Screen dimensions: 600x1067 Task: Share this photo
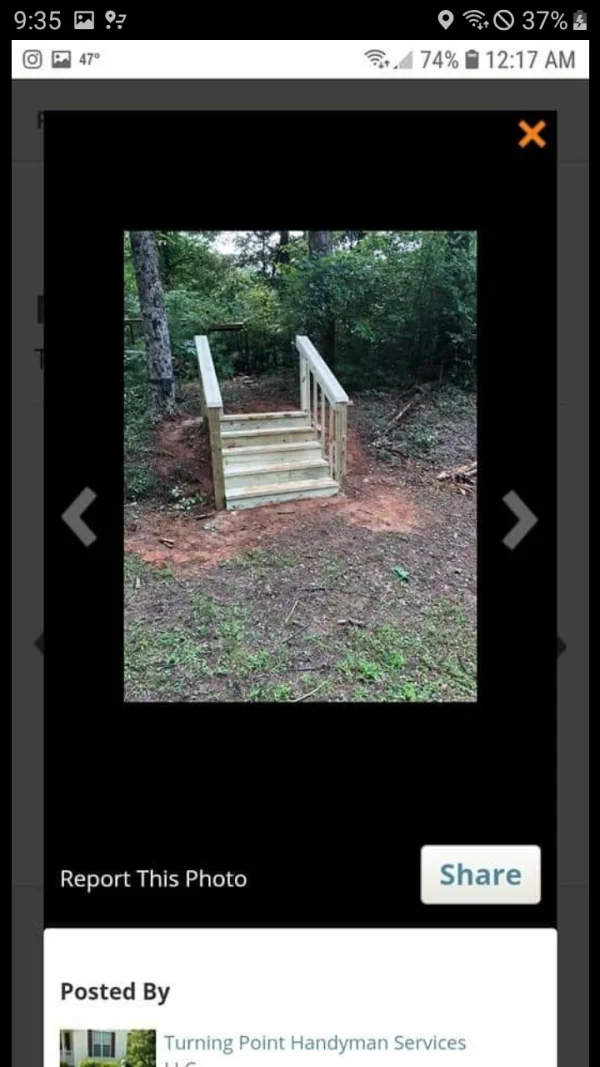pos(480,875)
